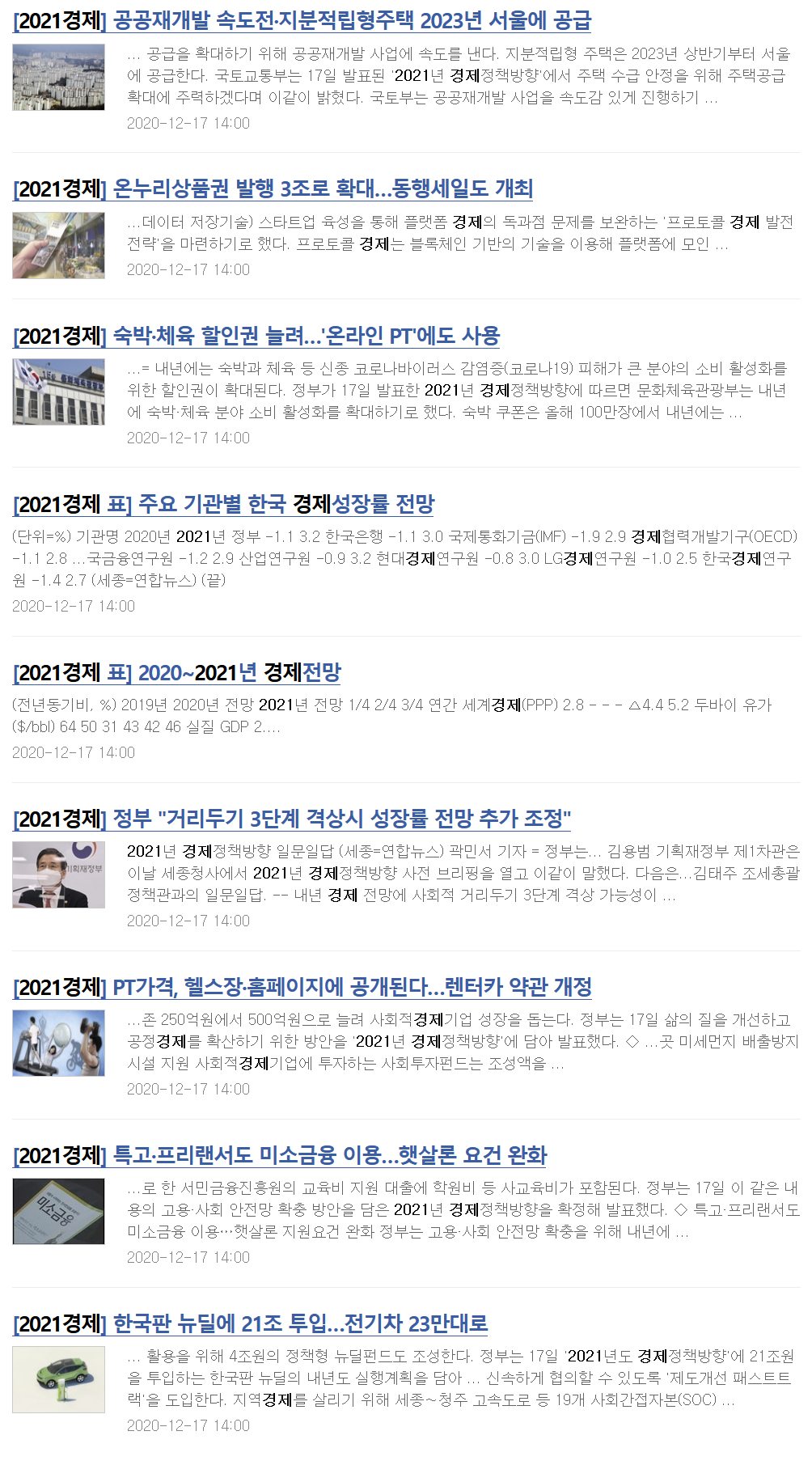The image size is (812, 1465).
Task: Tap the fitness image beside PT가격 article
Action: point(58,1043)
